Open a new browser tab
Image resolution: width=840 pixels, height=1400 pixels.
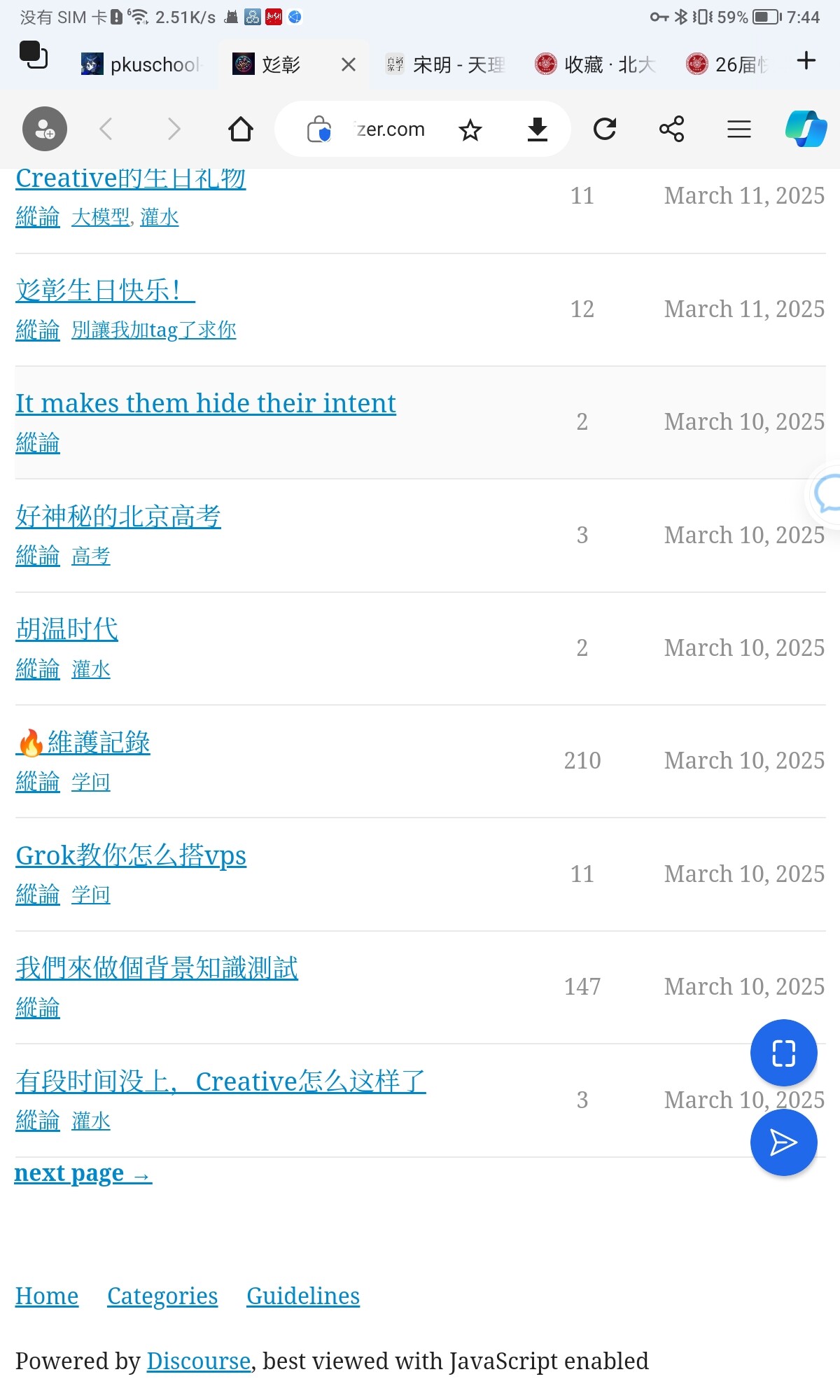806,61
